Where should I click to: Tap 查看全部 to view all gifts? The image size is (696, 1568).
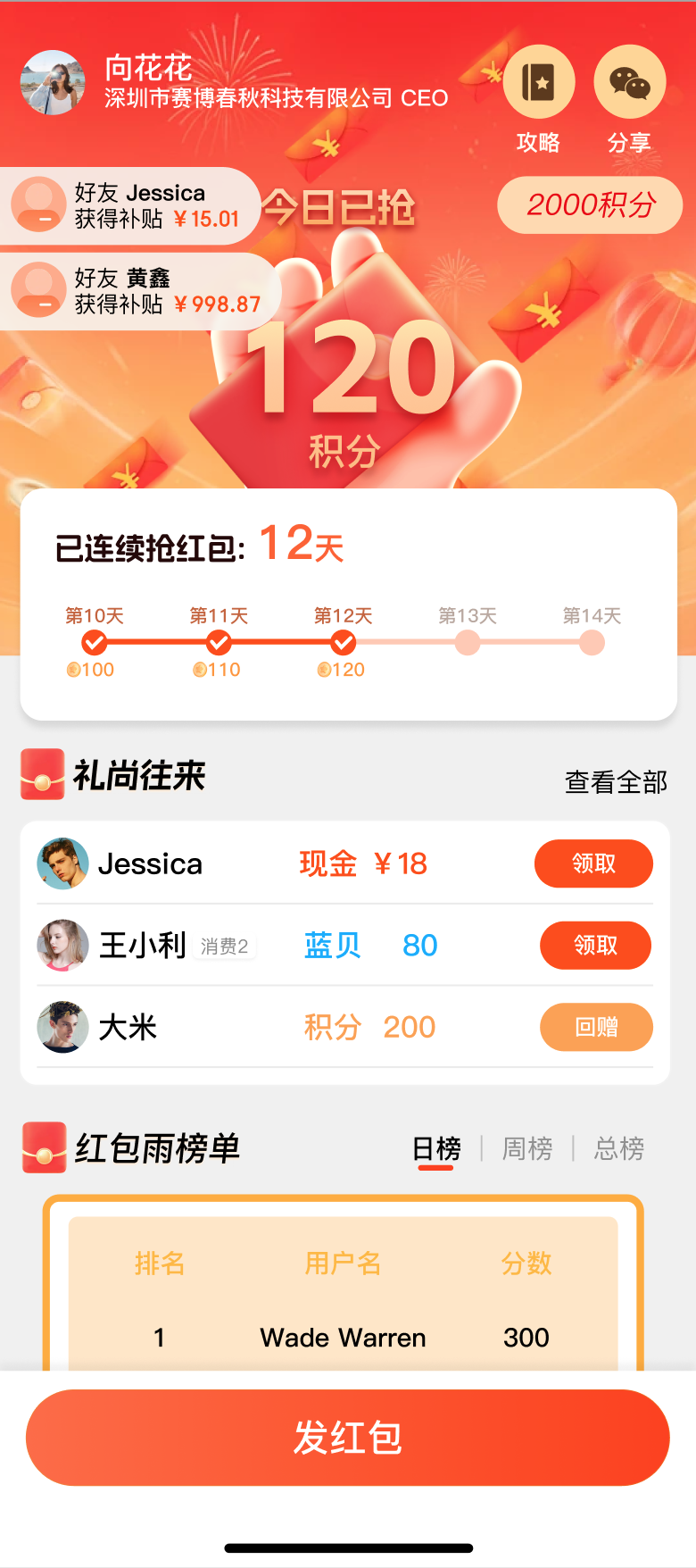(616, 782)
